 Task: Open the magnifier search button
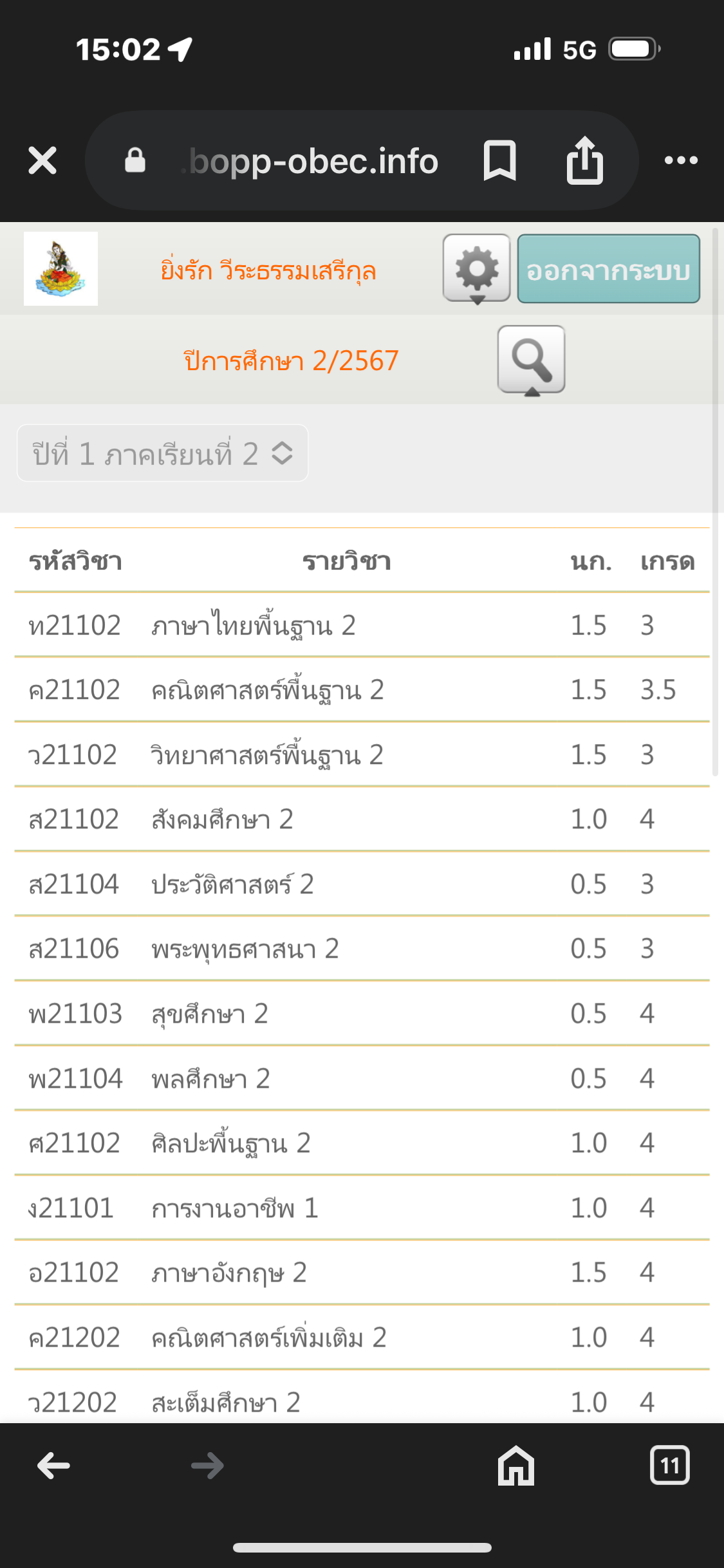532,360
